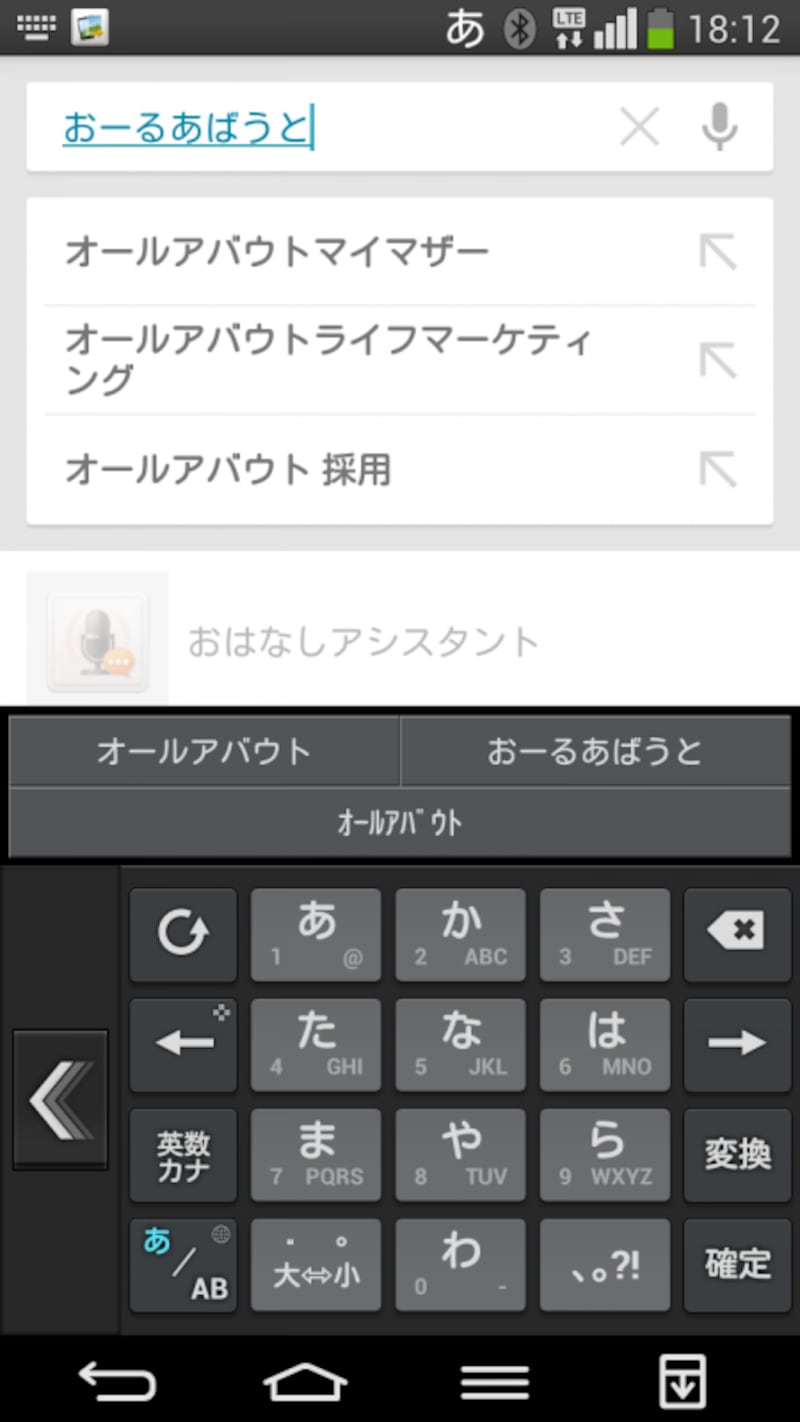Tap the reverse-cycle key above the あ key
This screenshot has width=800, height=1422.
tap(183, 935)
